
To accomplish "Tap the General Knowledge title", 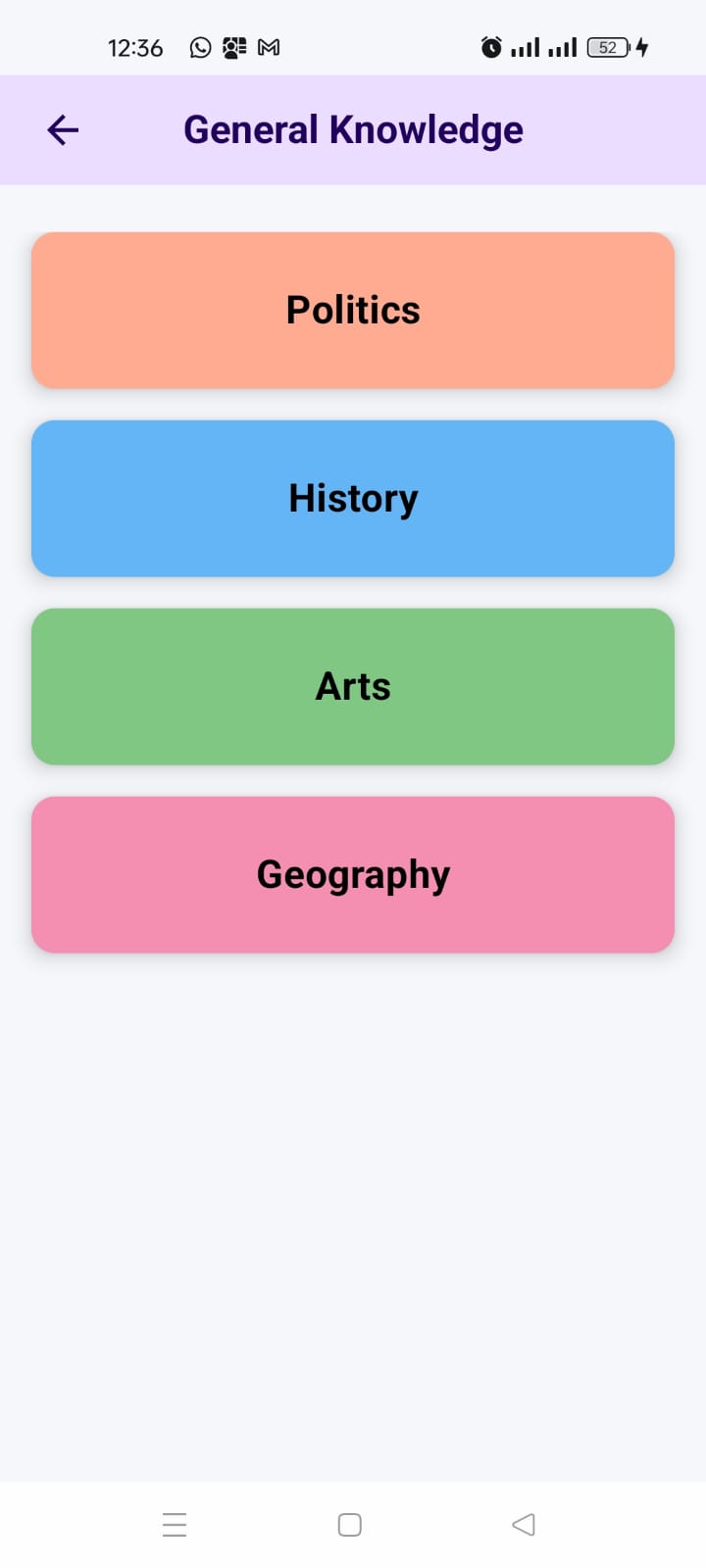I will tap(353, 128).
